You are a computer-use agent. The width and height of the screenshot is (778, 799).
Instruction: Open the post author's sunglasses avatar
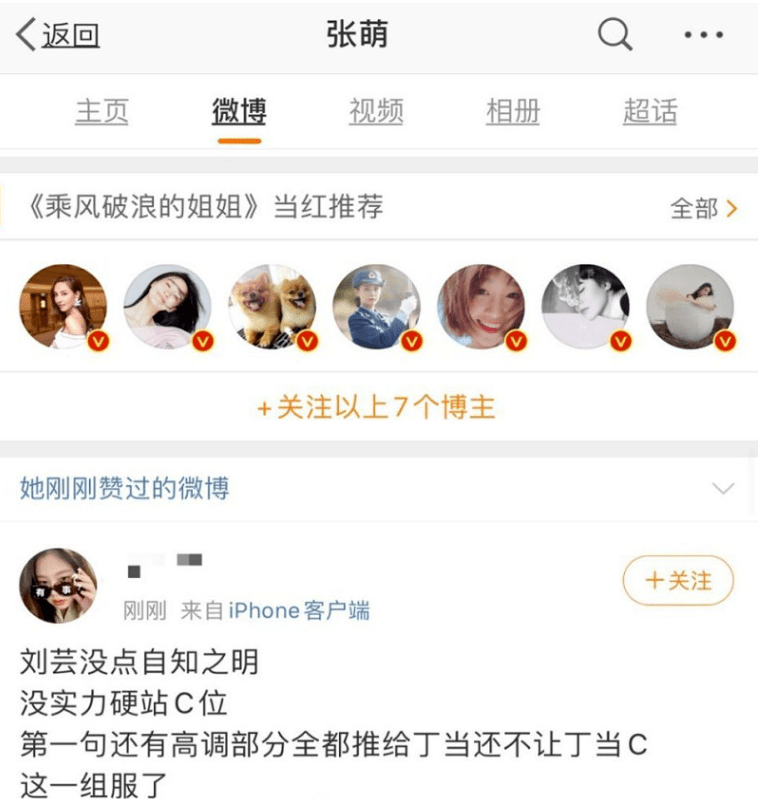pyautogui.click(x=58, y=585)
